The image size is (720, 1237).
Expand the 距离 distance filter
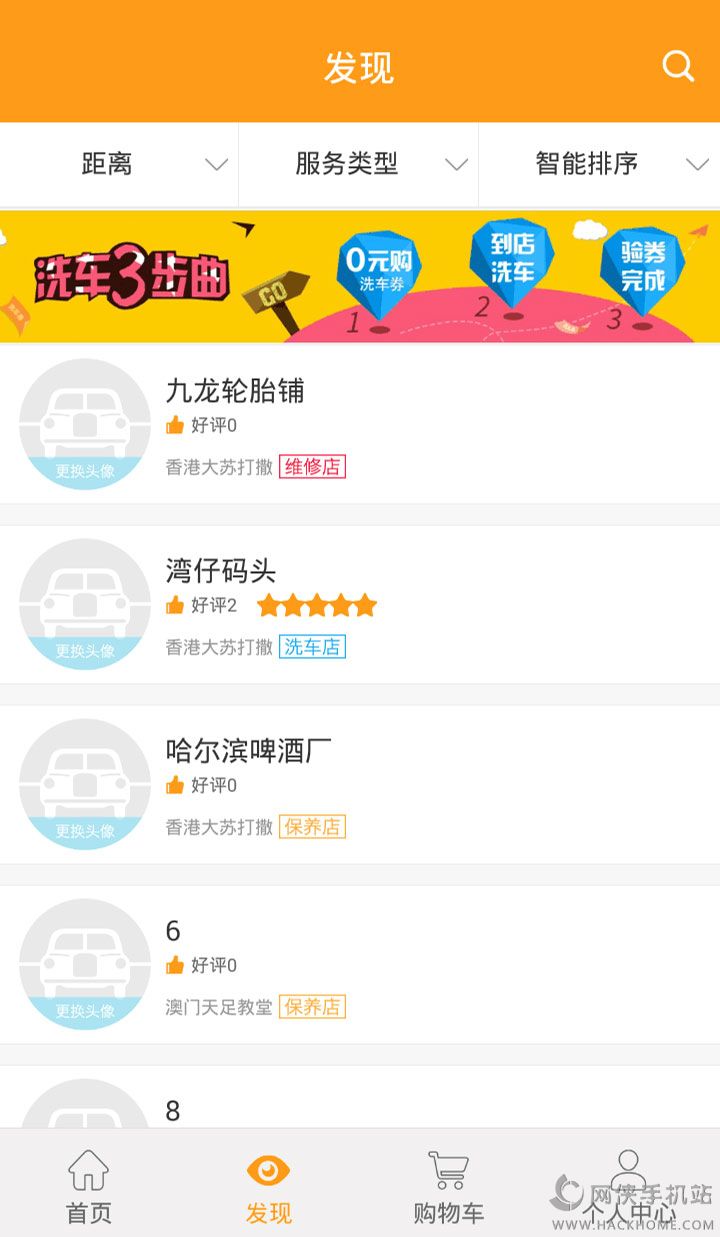pos(120,164)
